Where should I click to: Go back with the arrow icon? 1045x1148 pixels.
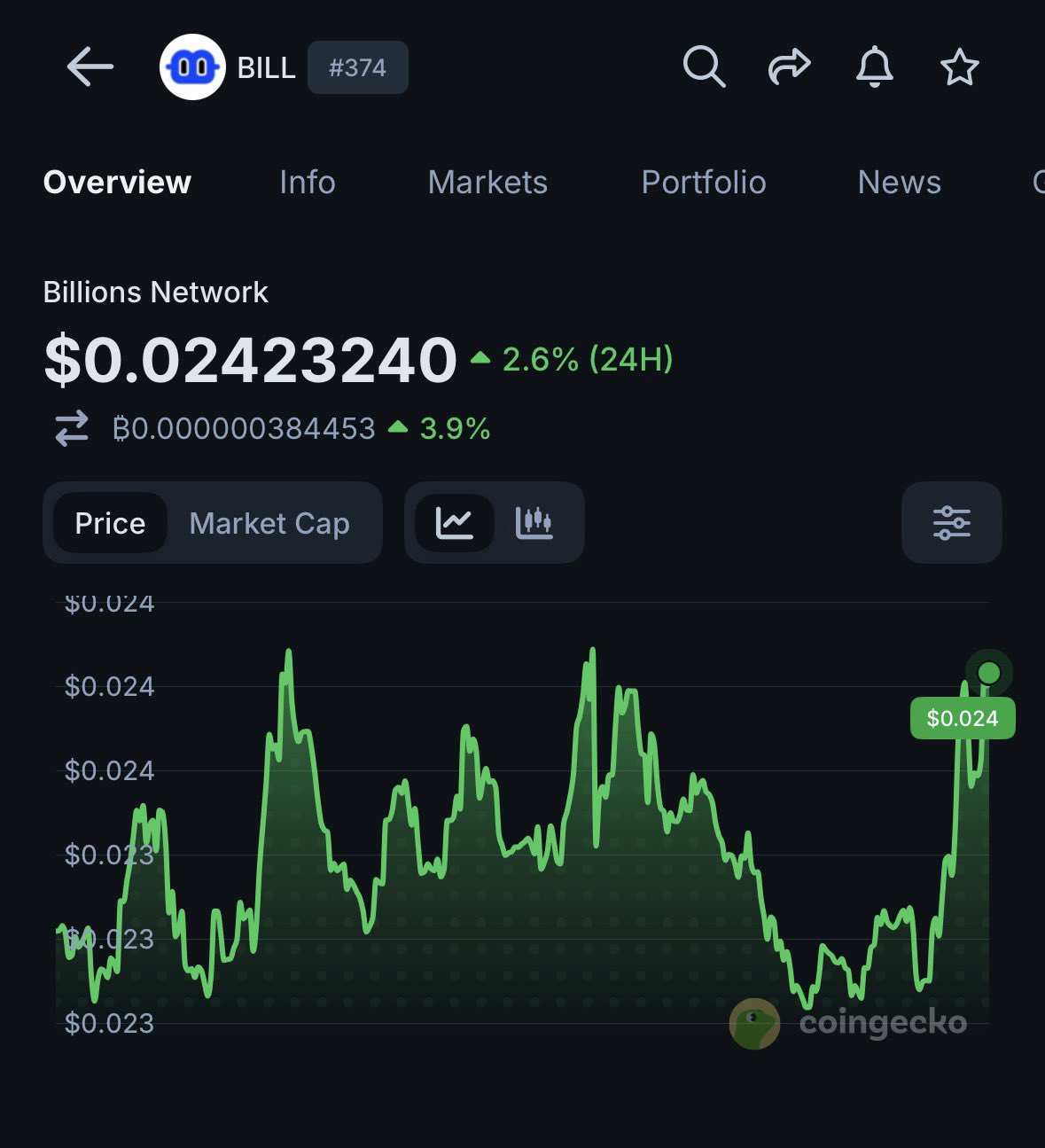pos(90,67)
